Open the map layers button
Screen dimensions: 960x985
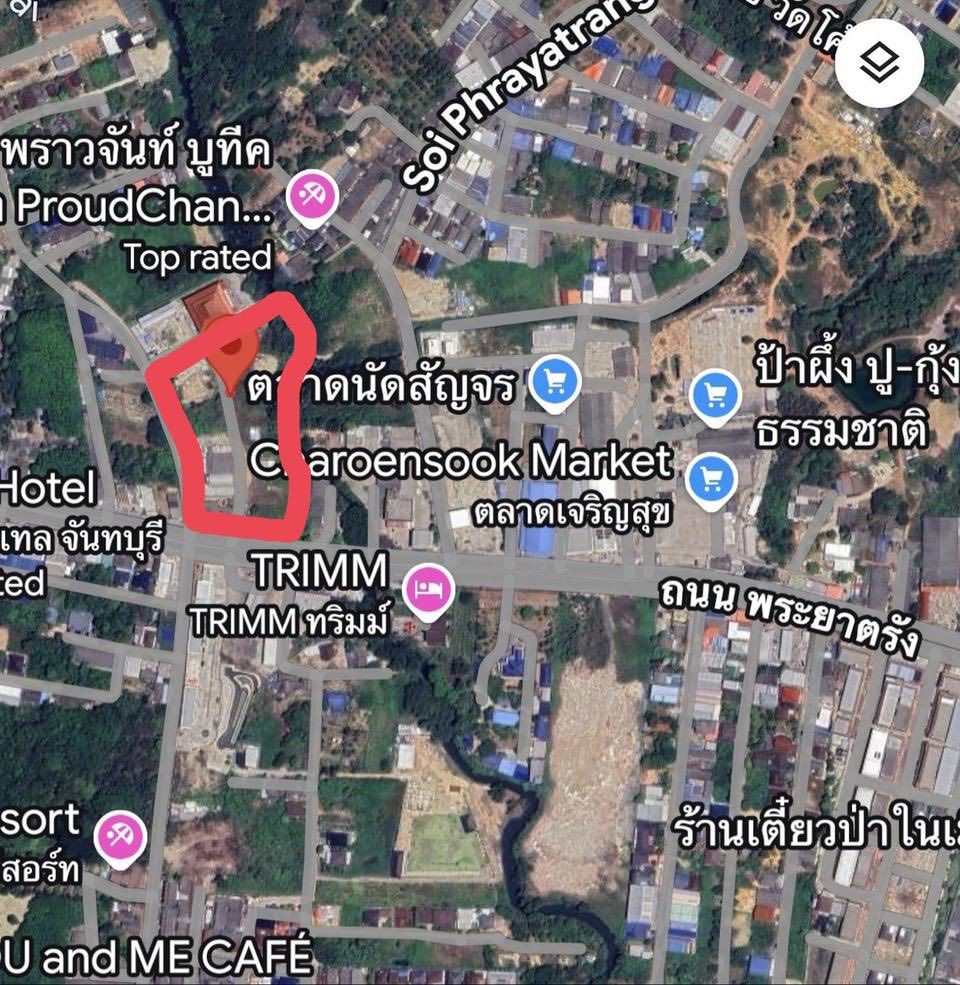point(879,66)
